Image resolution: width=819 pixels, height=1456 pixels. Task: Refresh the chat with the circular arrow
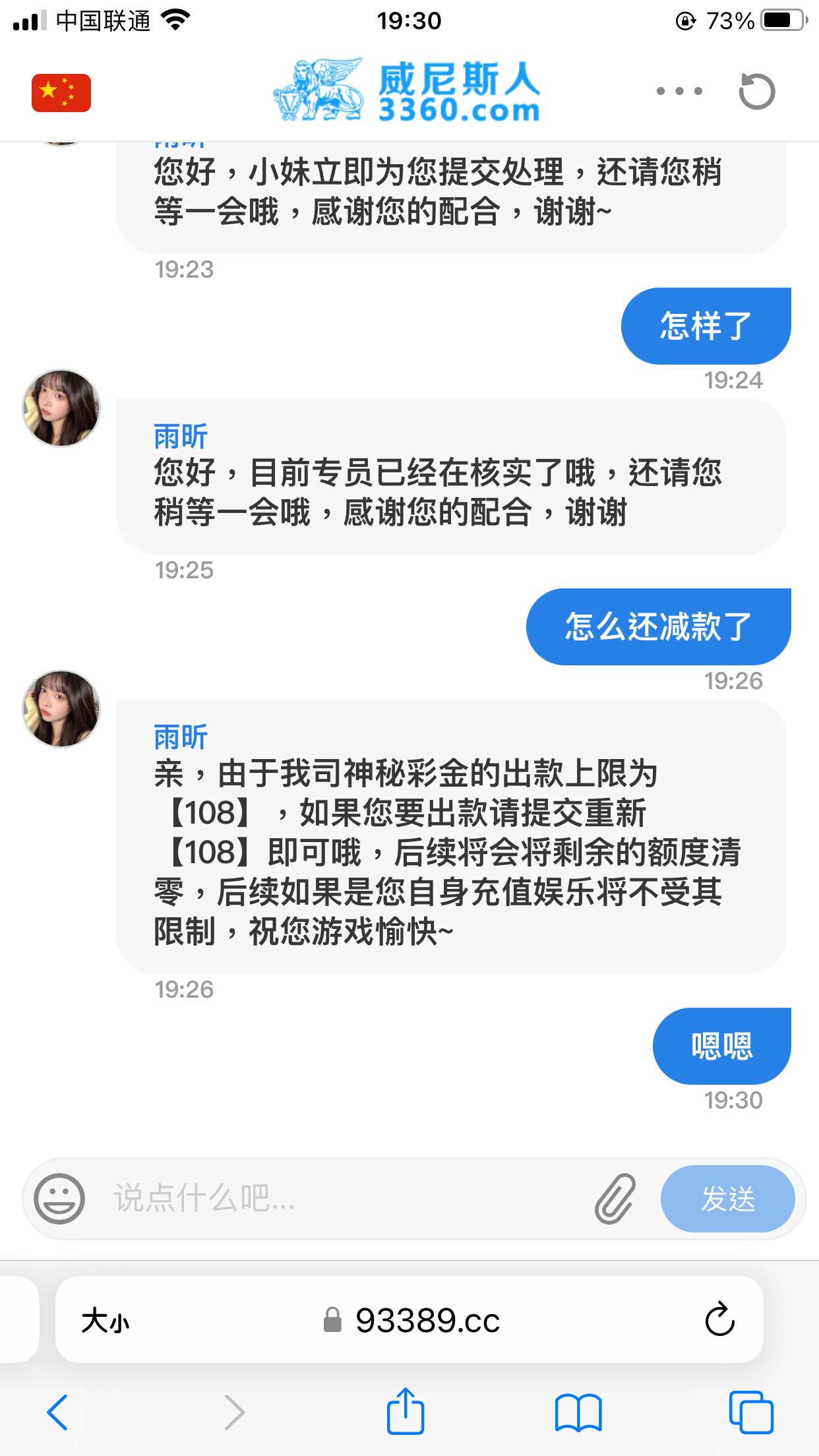756,91
